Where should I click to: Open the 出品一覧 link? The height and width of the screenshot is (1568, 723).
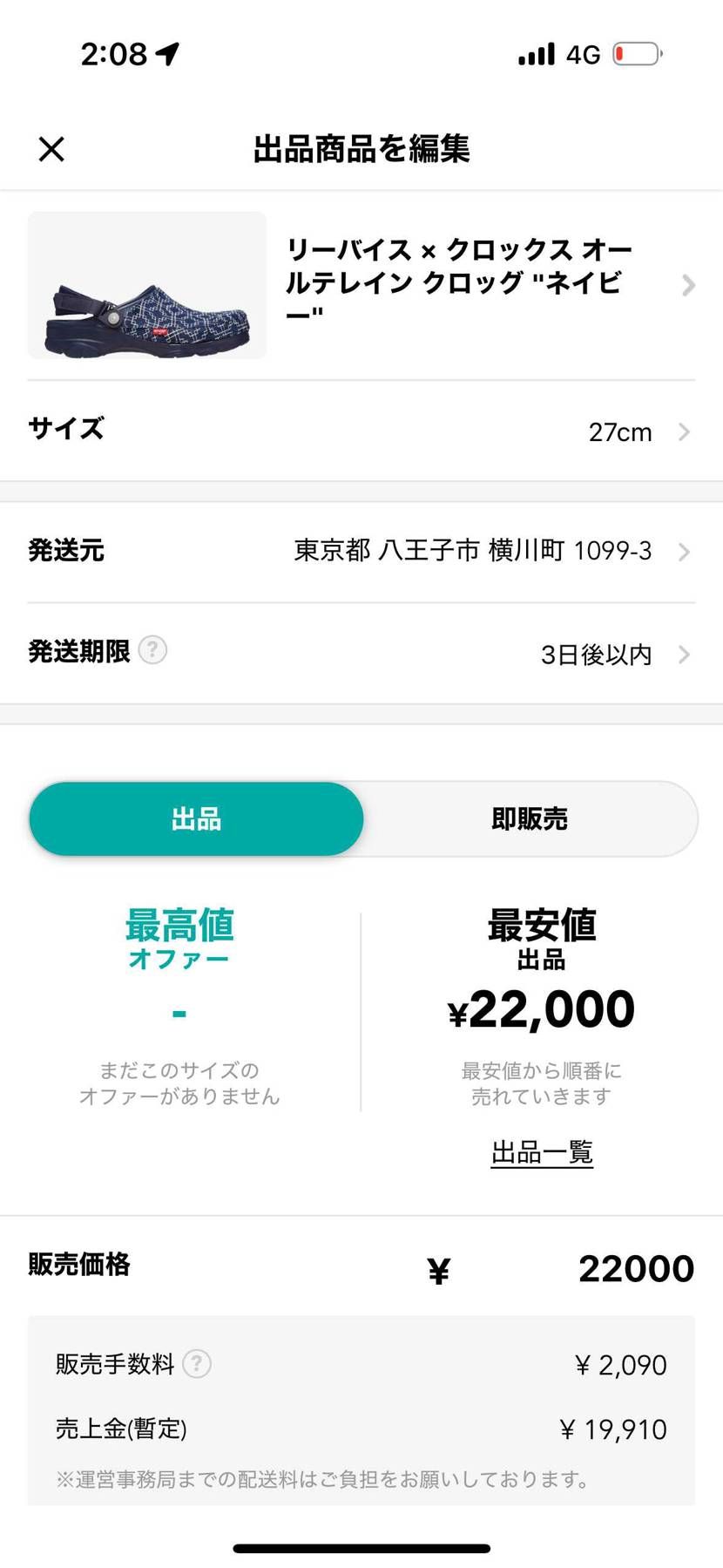pyautogui.click(x=541, y=1151)
